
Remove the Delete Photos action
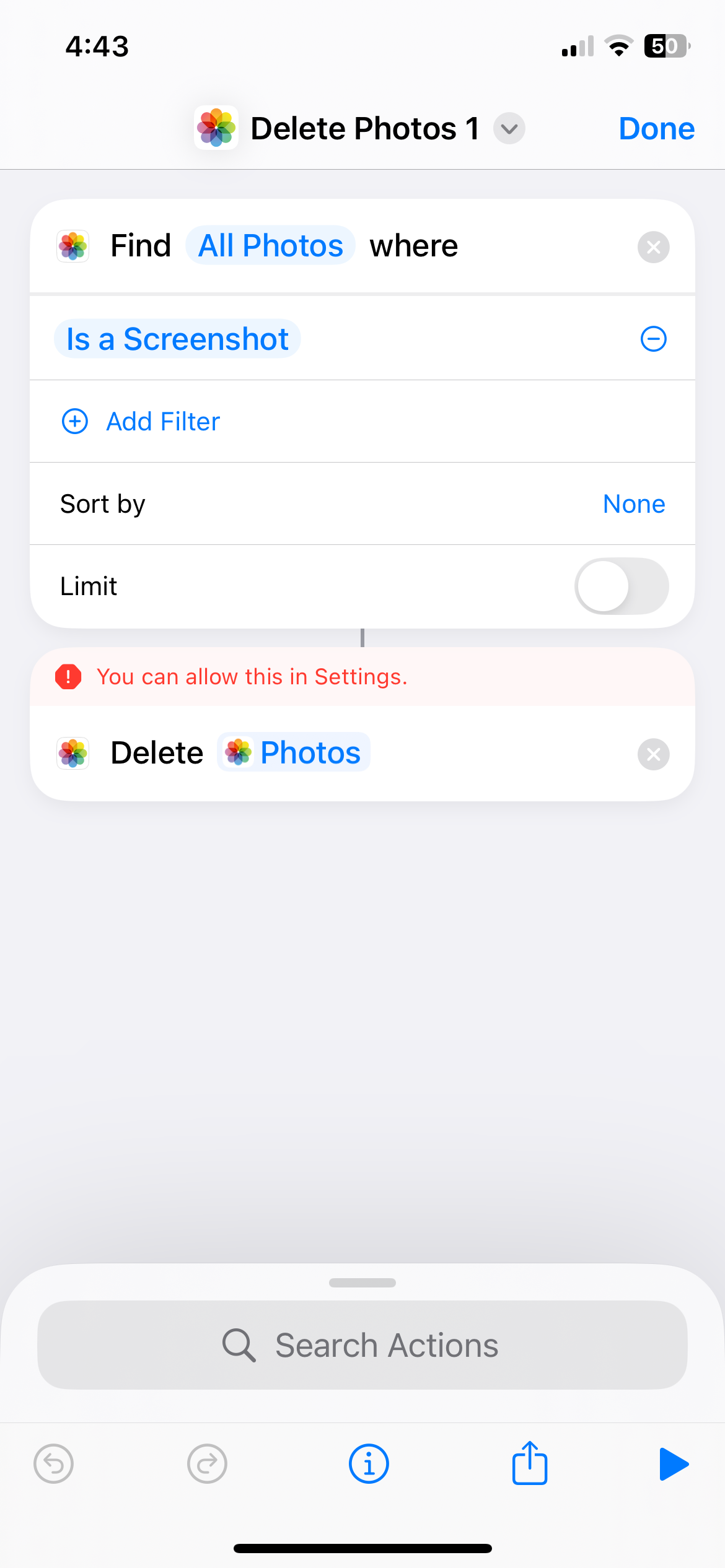(x=653, y=754)
